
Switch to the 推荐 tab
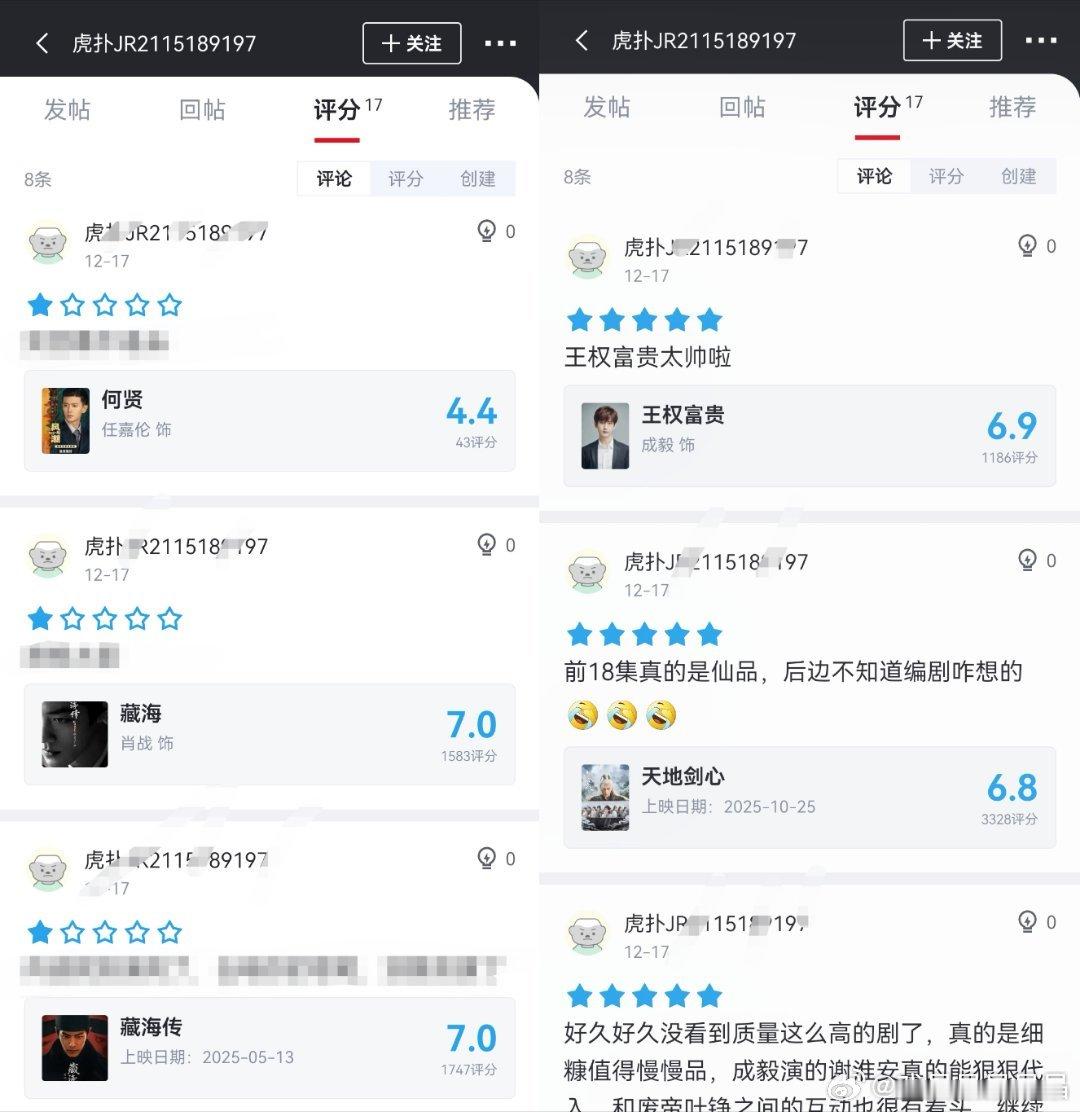pos(470,110)
